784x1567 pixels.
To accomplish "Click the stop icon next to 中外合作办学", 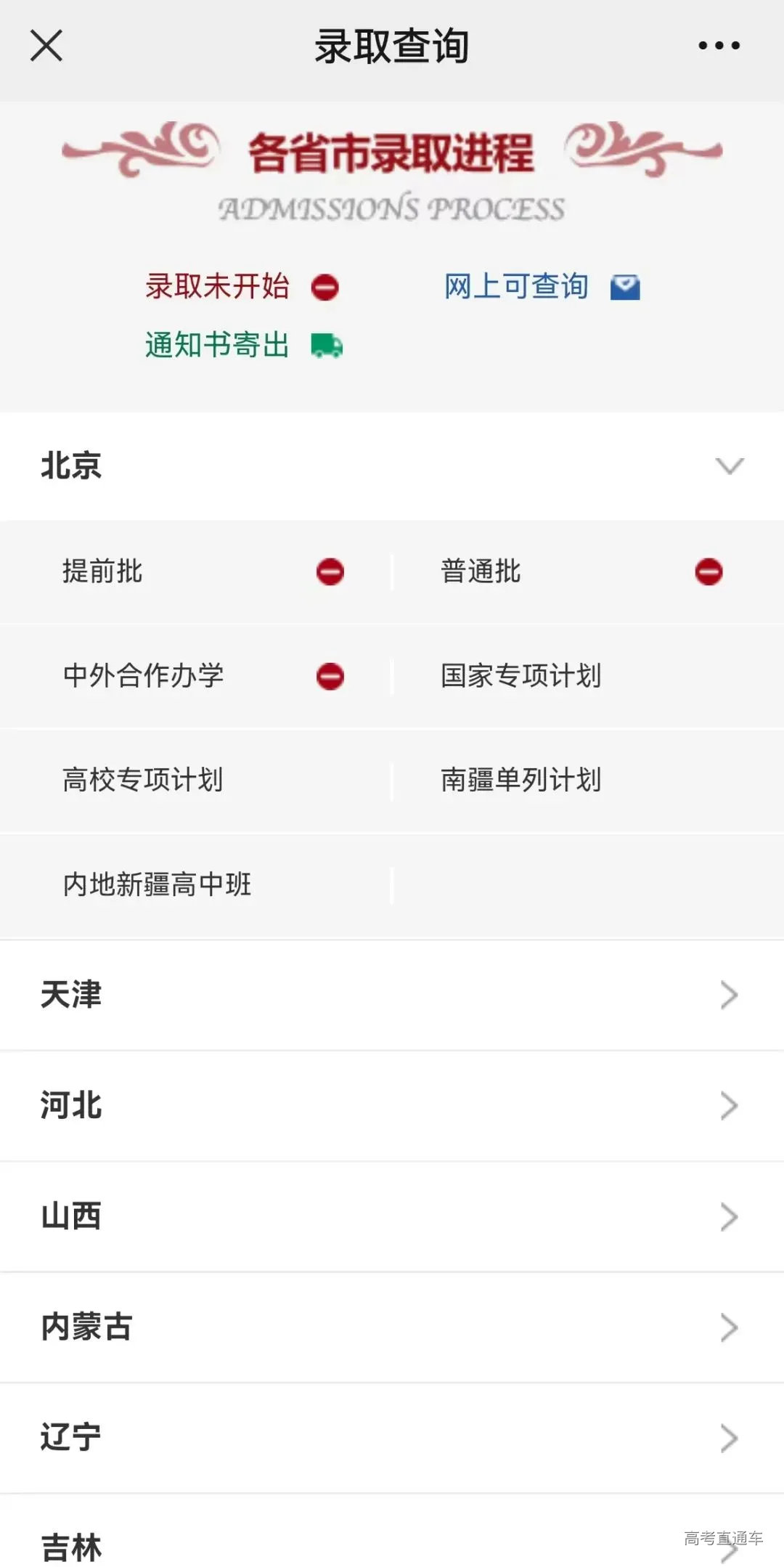I will click(331, 676).
